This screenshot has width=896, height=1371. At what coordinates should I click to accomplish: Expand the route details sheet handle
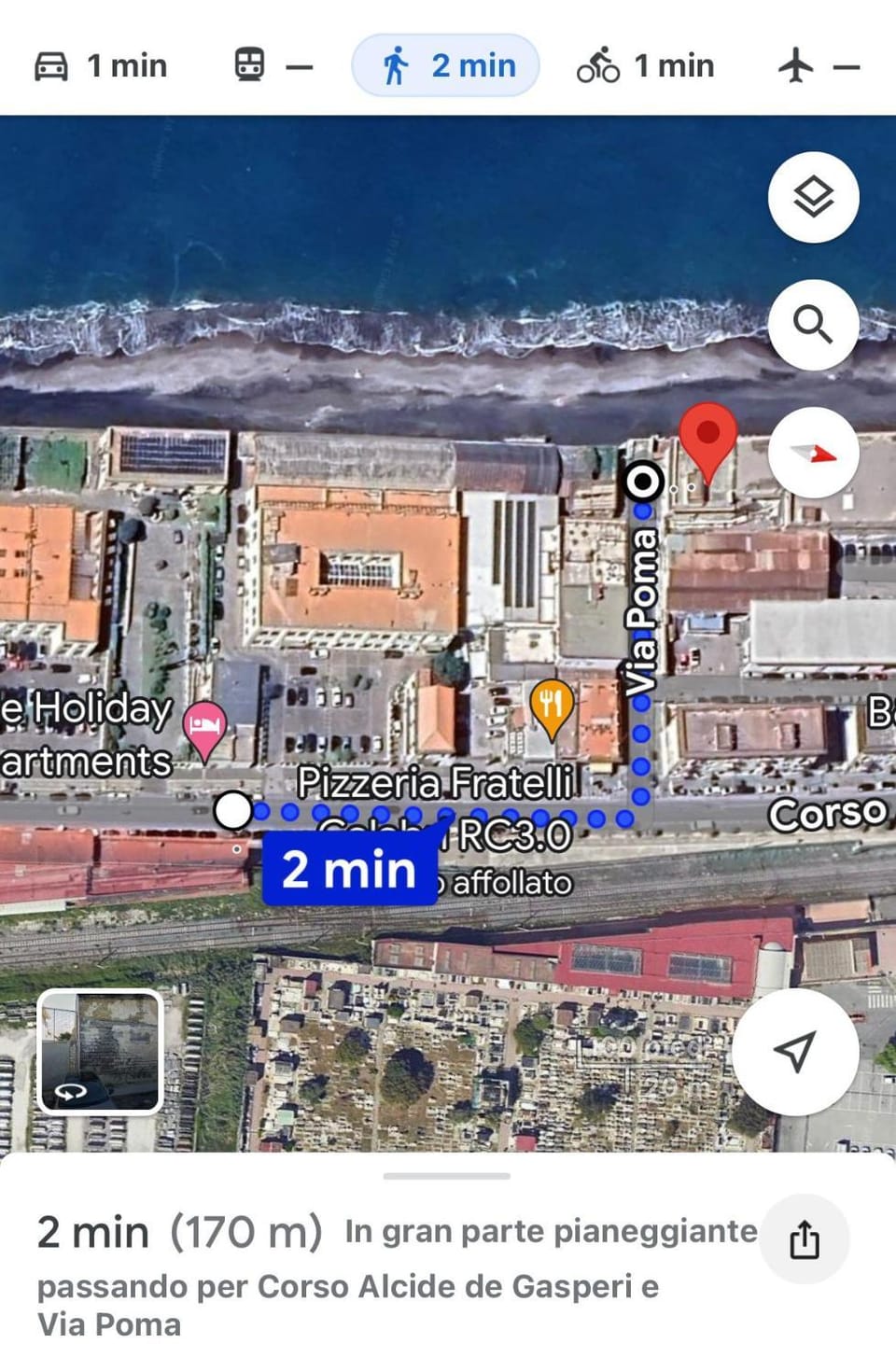(x=447, y=1176)
